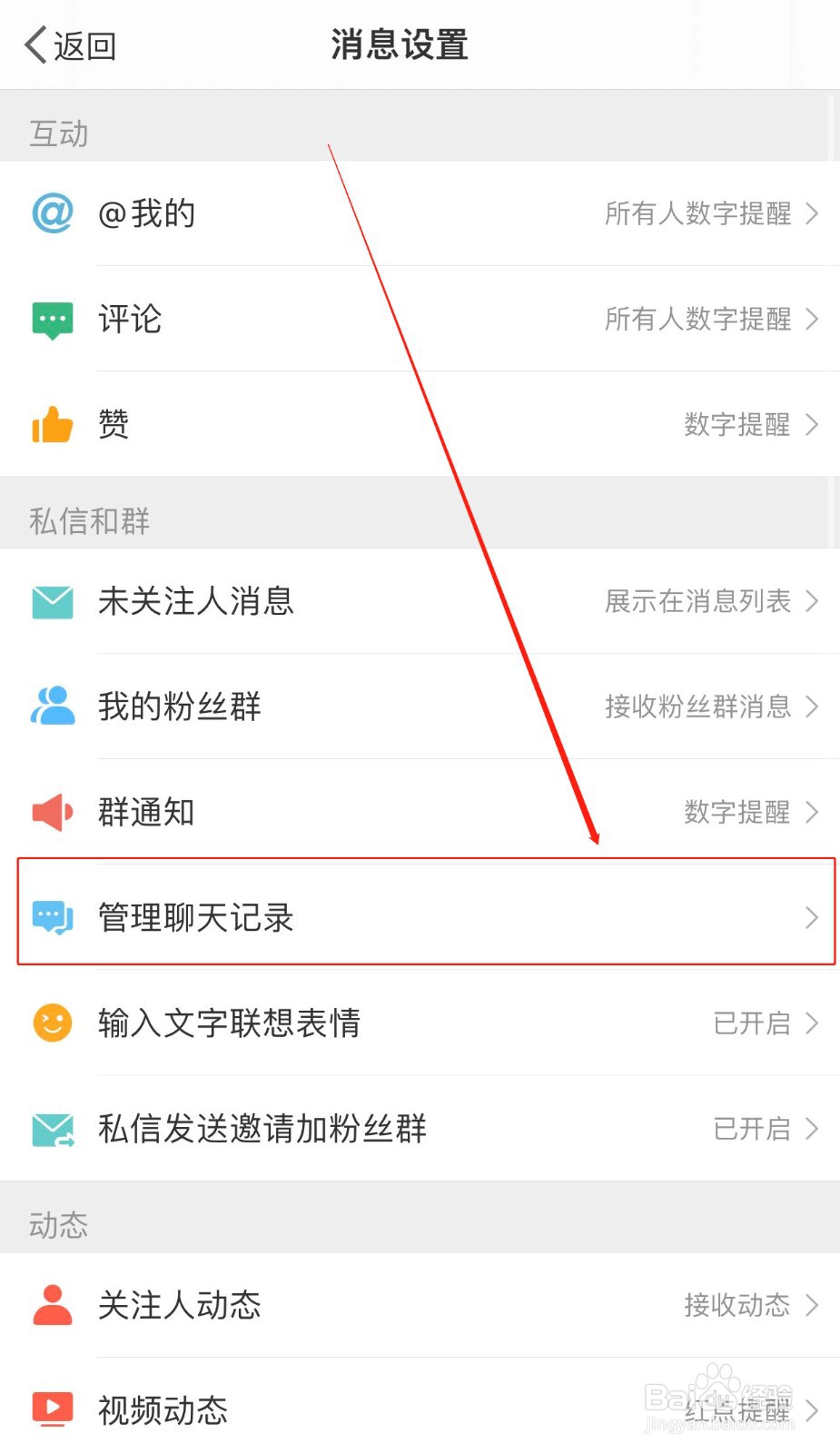Click the invite envelope icon beside 私信发送邀请加粉丝群
Image resolution: width=840 pixels, height=1453 pixels.
tap(52, 1129)
